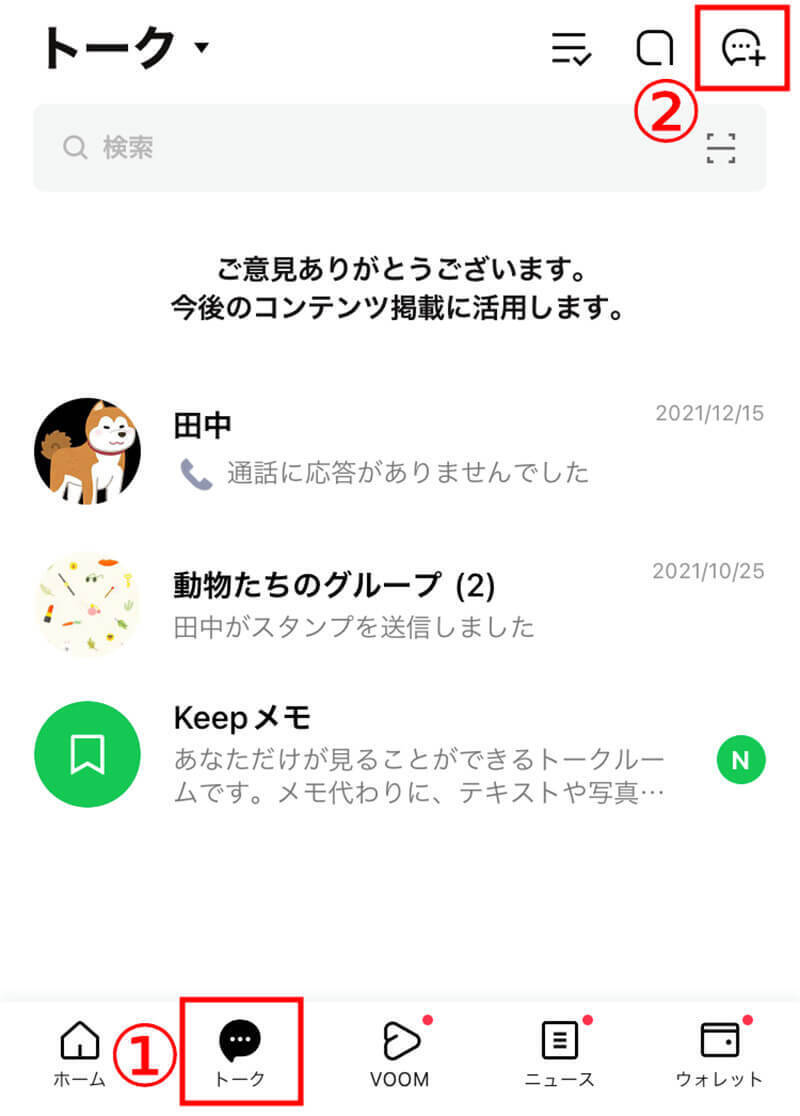
Task: Expand the トーク title dropdown
Action: [202, 48]
